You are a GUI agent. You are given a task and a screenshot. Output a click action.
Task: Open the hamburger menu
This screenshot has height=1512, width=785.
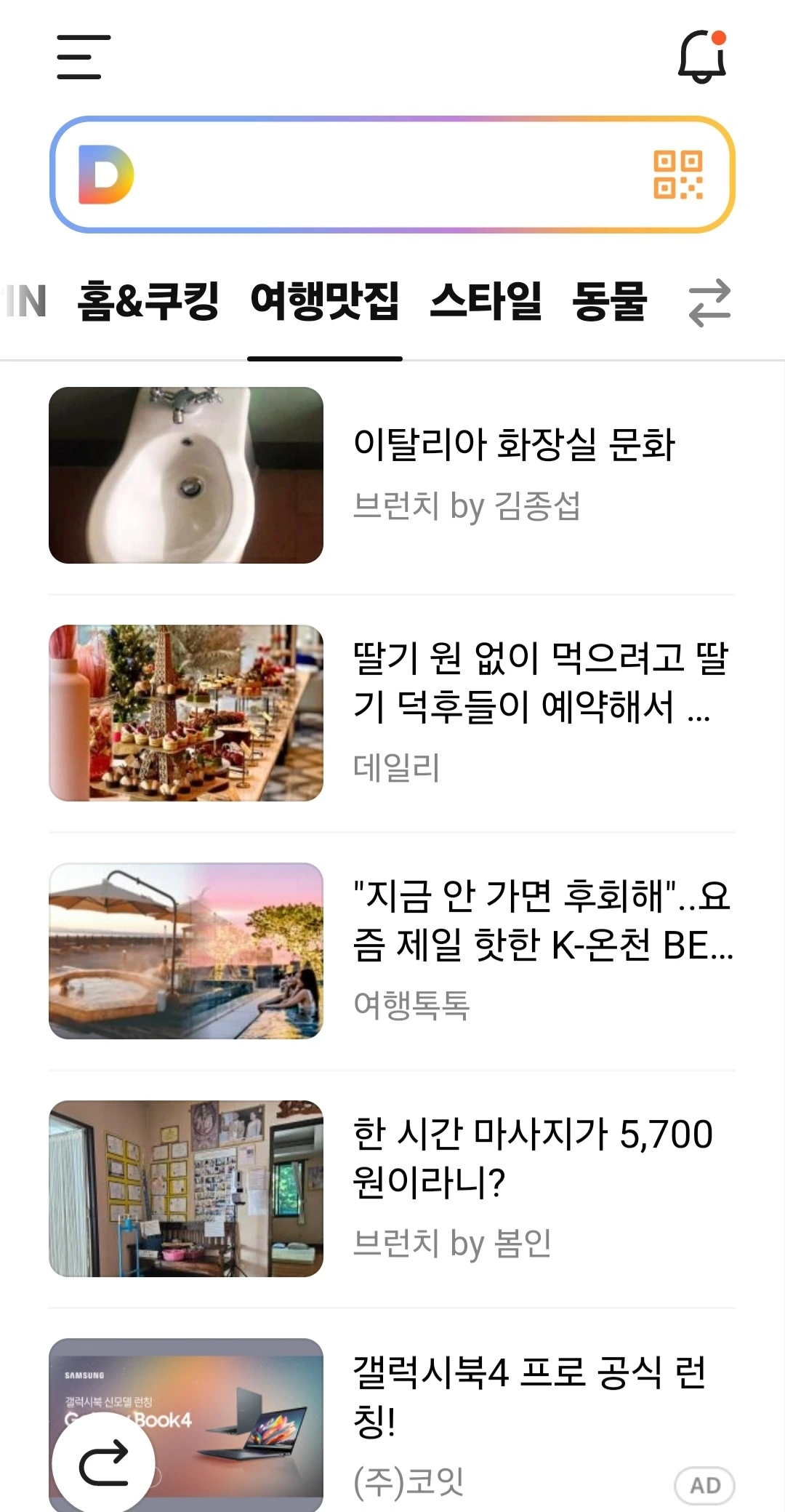[x=84, y=57]
